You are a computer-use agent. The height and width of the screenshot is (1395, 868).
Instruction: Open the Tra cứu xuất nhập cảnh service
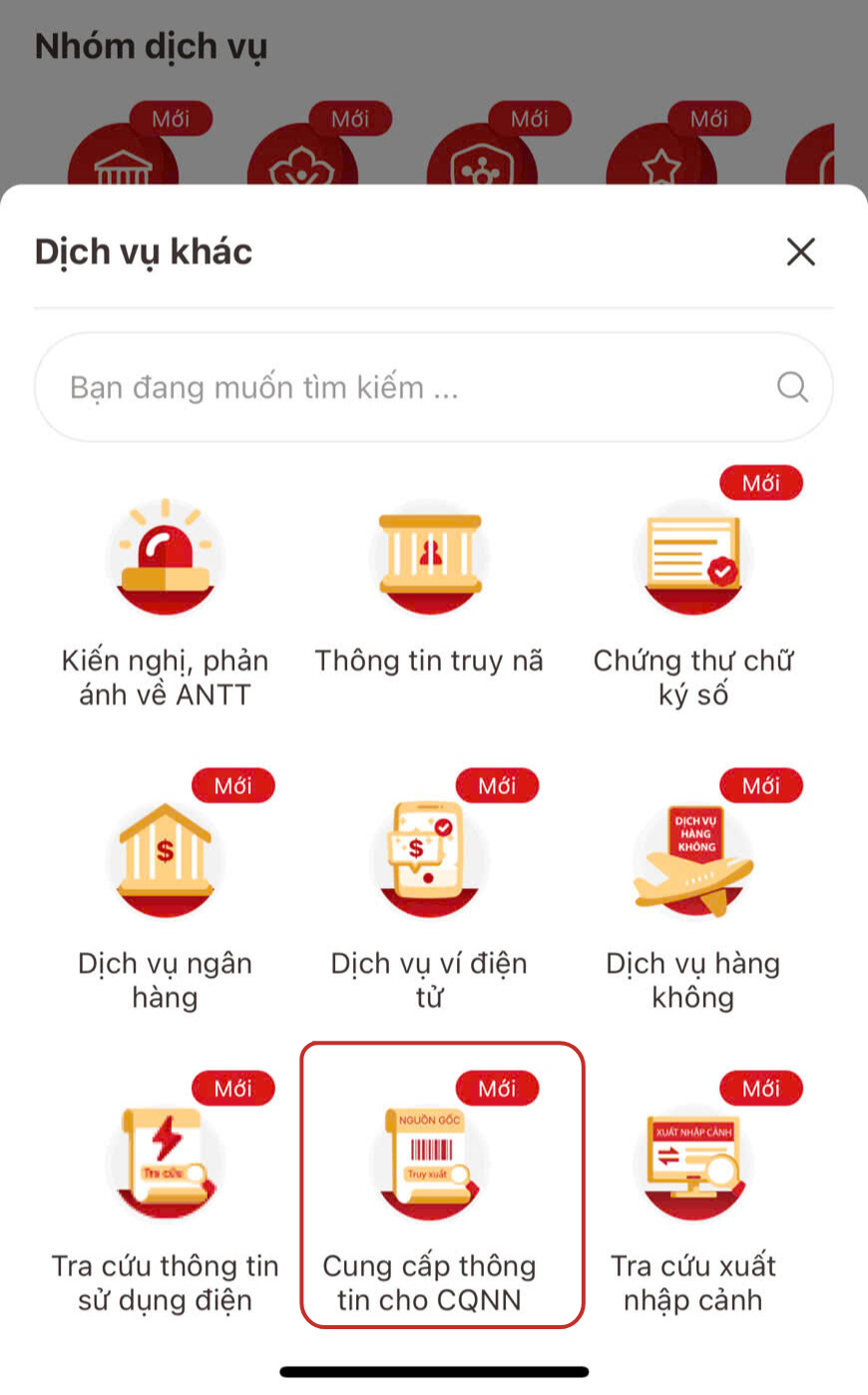tap(692, 1162)
